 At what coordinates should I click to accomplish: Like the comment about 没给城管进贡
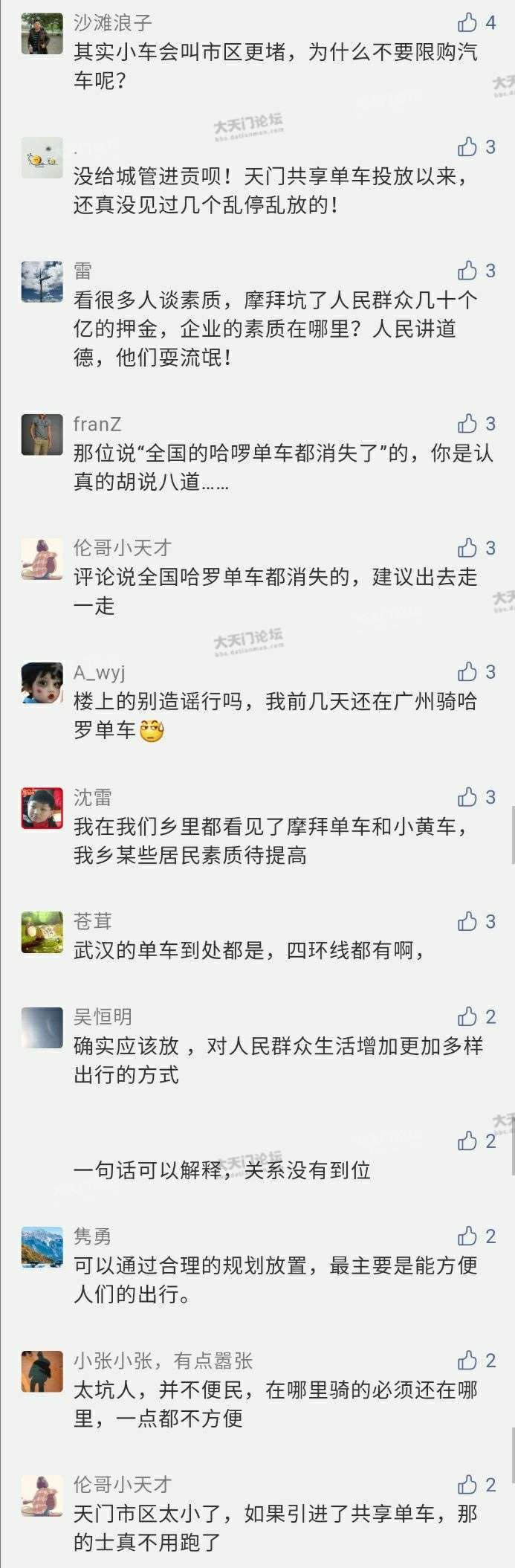(x=467, y=146)
